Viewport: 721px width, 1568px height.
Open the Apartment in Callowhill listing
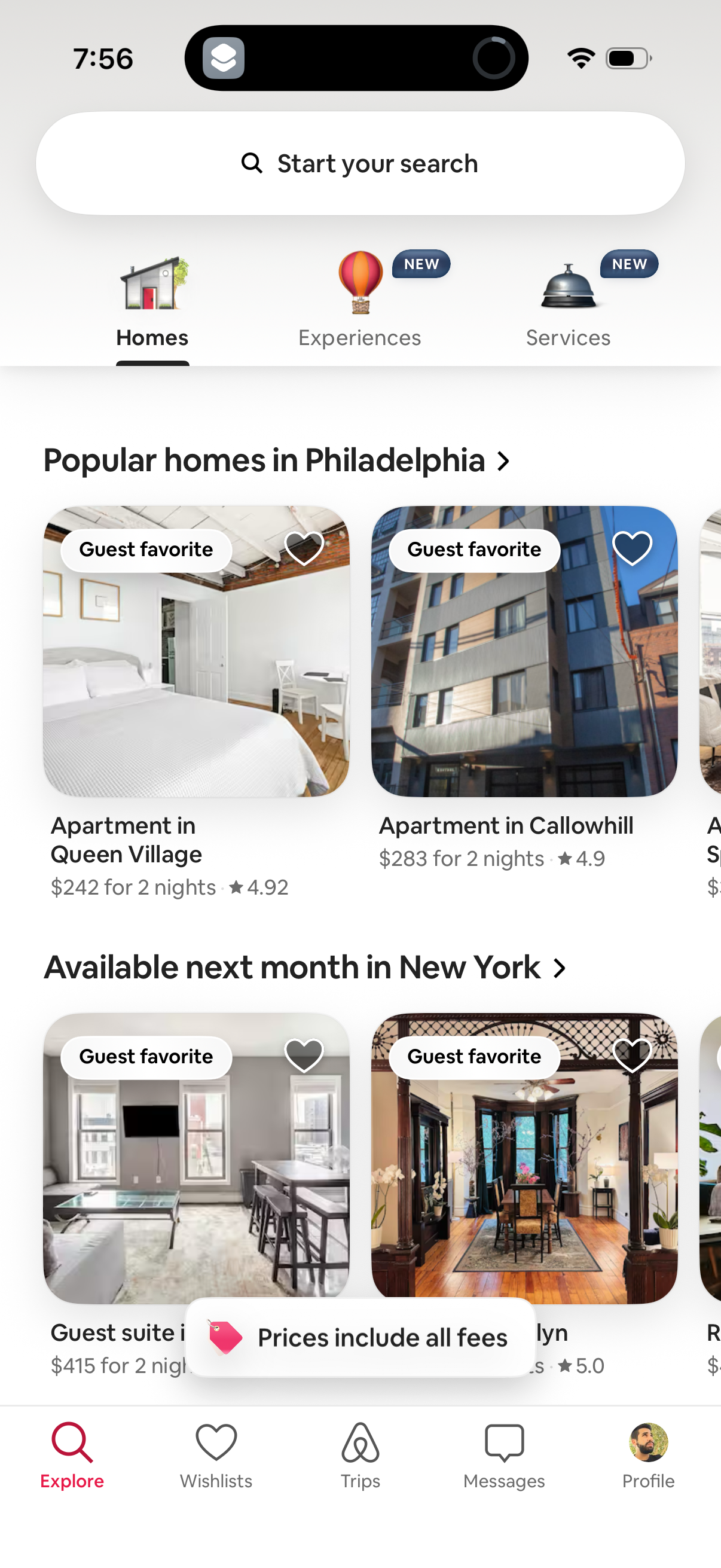525,651
